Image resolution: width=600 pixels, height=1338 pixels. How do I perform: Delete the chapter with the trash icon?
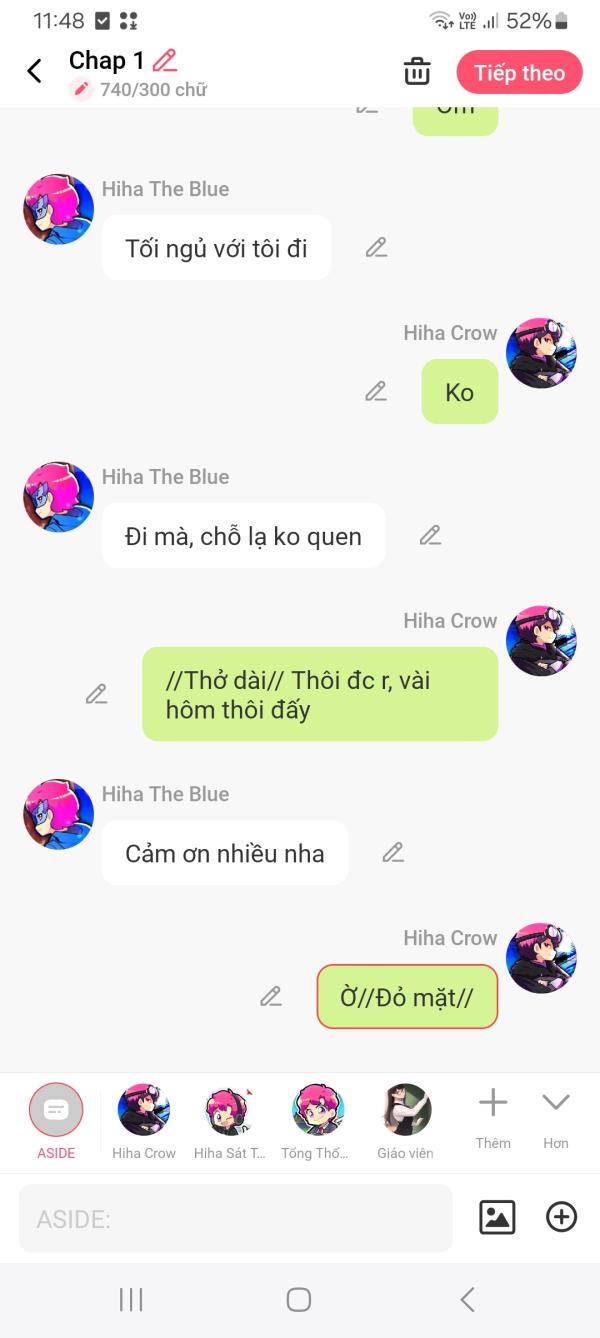[417, 72]
